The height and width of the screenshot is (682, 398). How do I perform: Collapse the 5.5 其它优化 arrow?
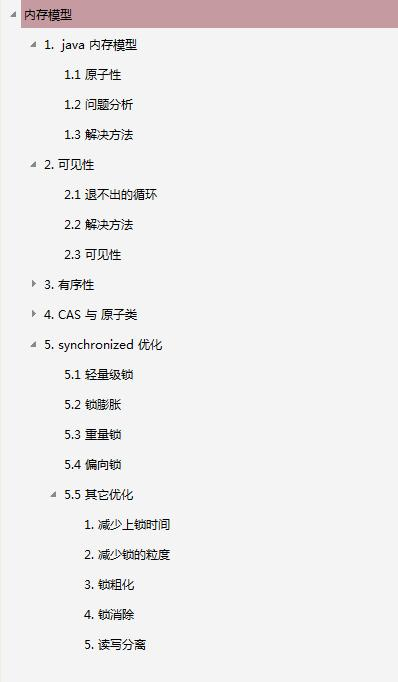pos(54,494)
